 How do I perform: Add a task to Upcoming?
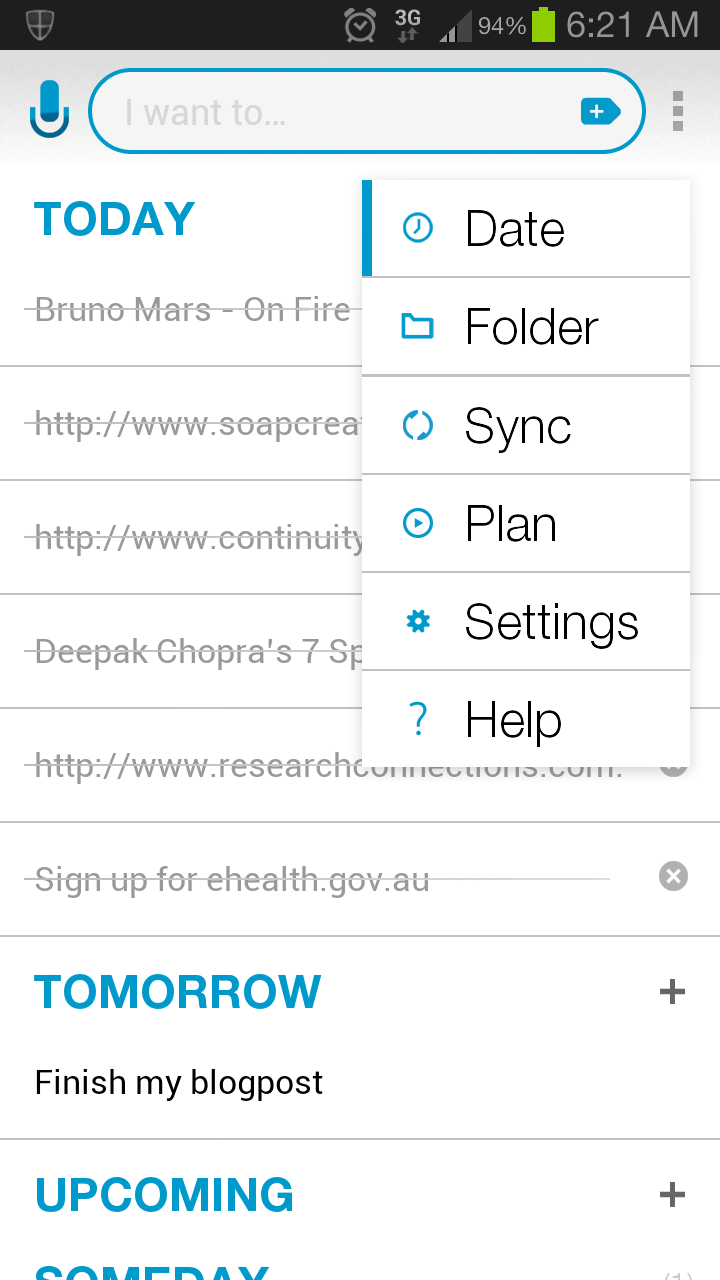point(672,1194)
